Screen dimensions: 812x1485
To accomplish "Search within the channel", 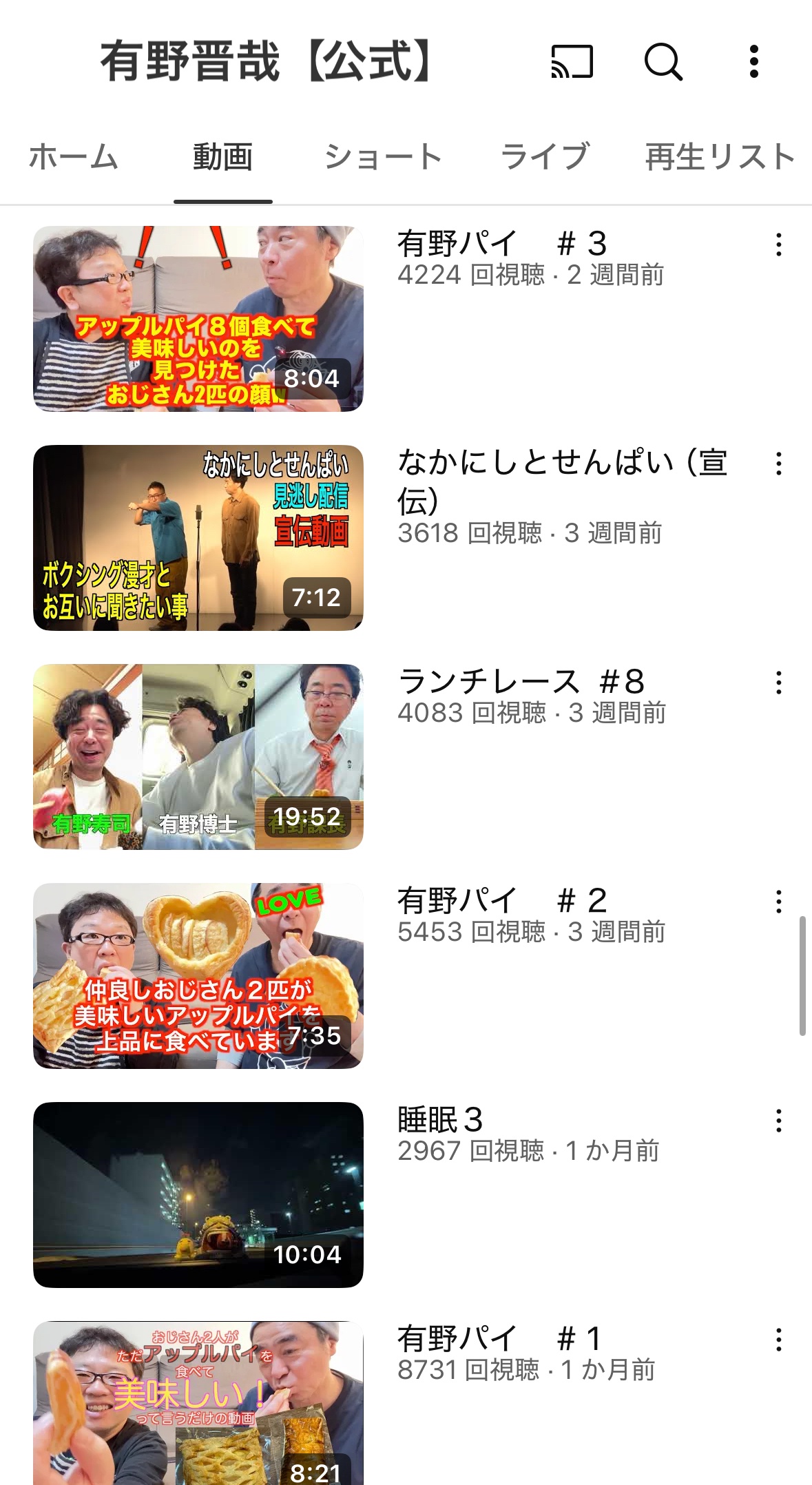I will [x=663, y=61].
